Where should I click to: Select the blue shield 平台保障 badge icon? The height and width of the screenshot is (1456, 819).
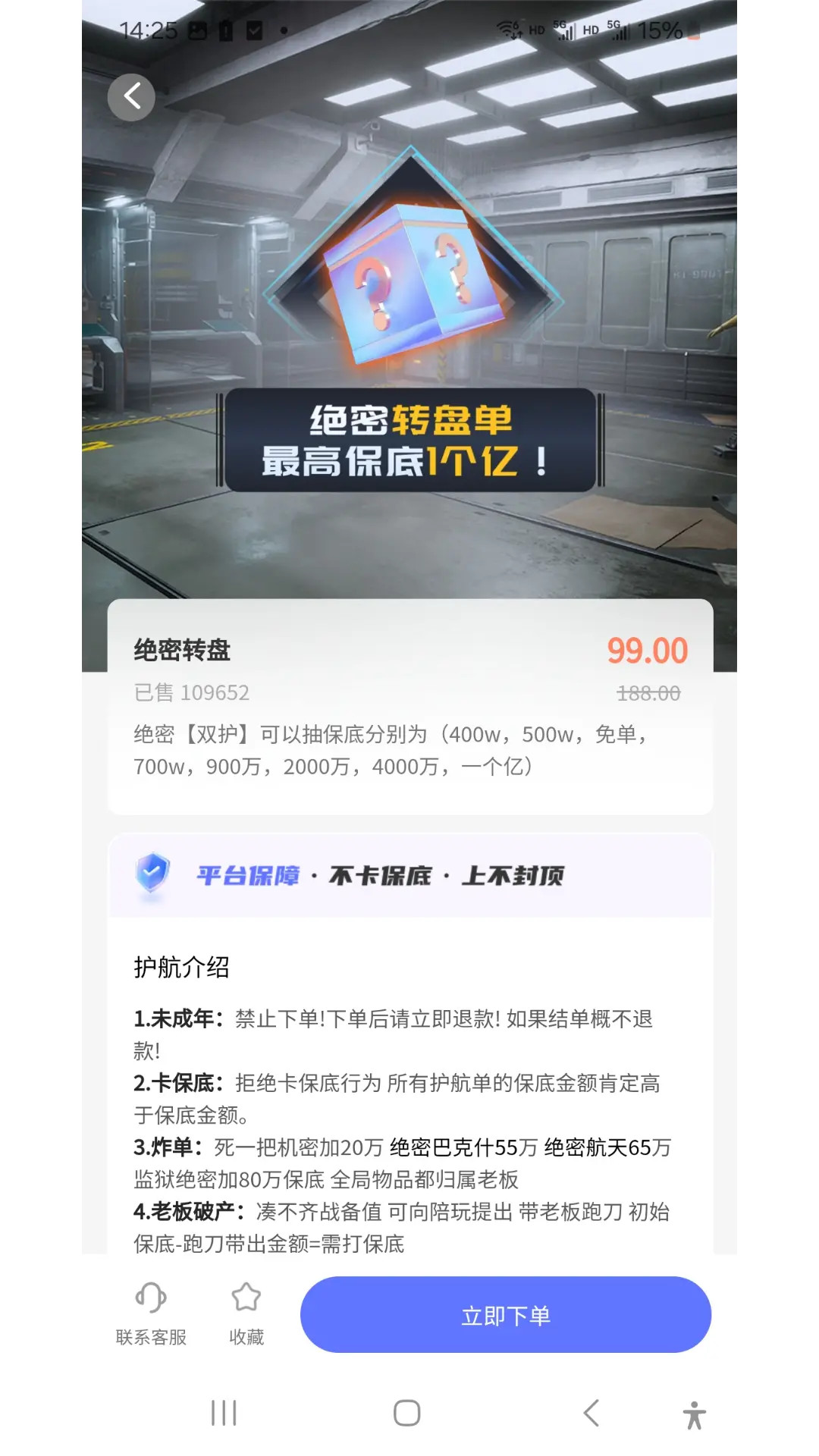pos(151,874)
